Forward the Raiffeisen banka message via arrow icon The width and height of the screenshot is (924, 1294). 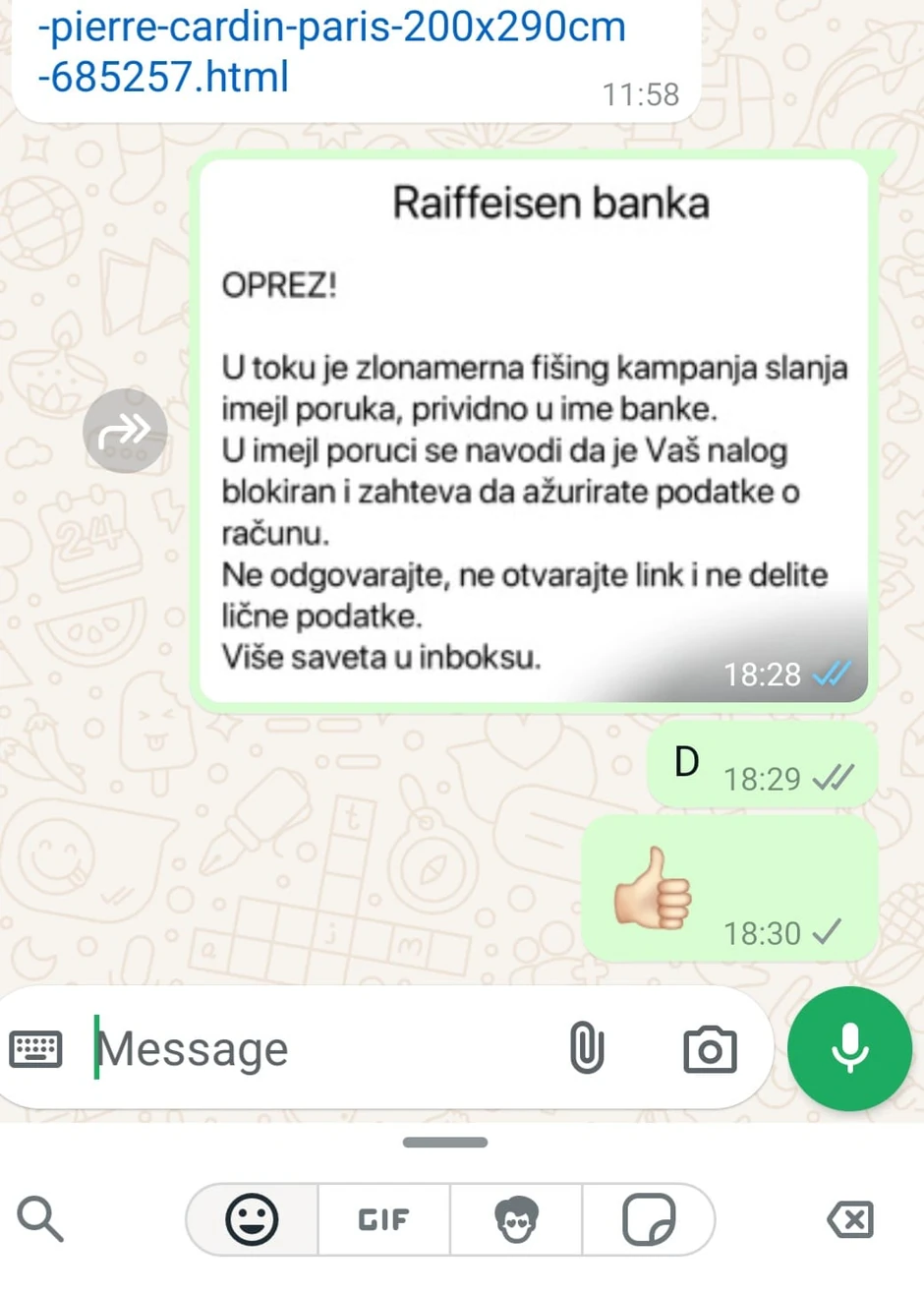point(125,431)
